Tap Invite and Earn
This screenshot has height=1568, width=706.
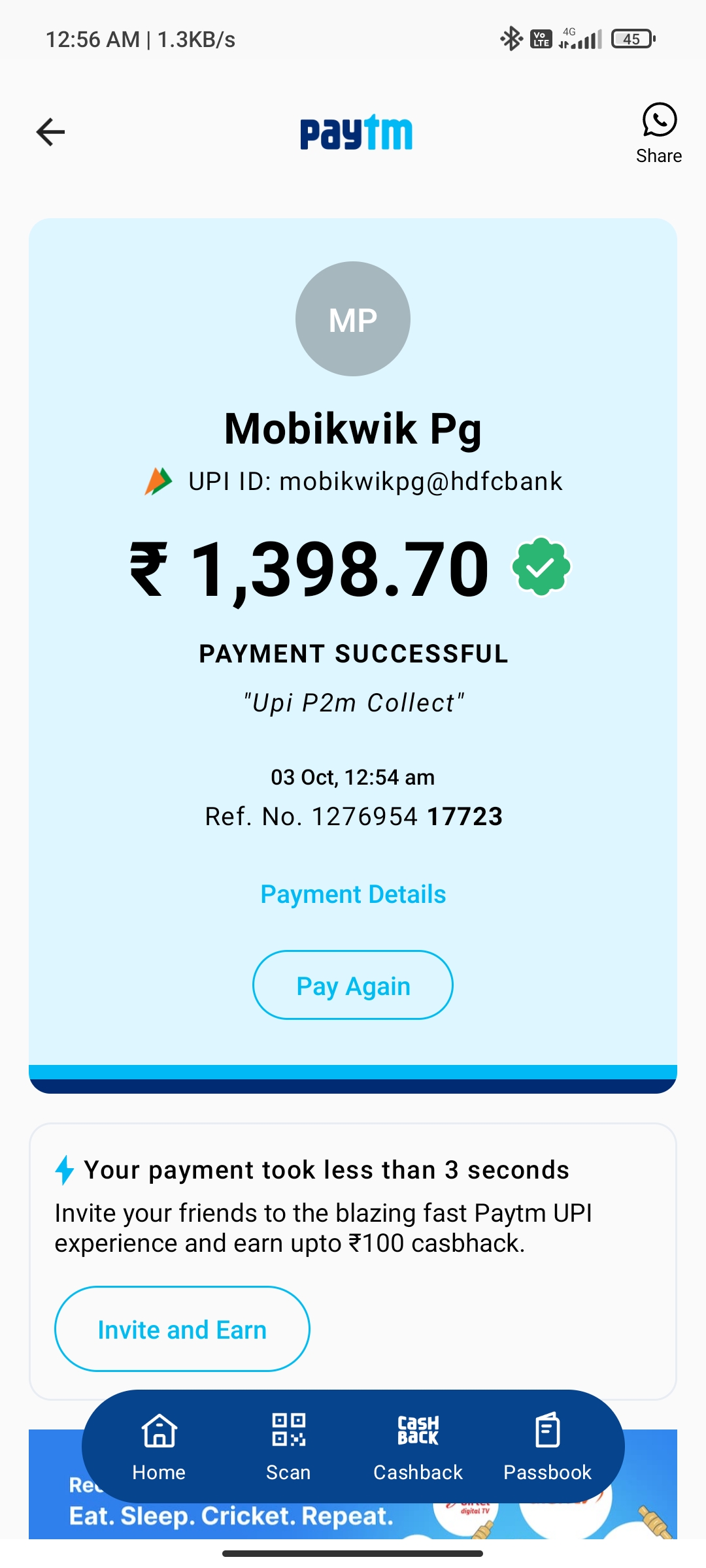point(182,1330)
